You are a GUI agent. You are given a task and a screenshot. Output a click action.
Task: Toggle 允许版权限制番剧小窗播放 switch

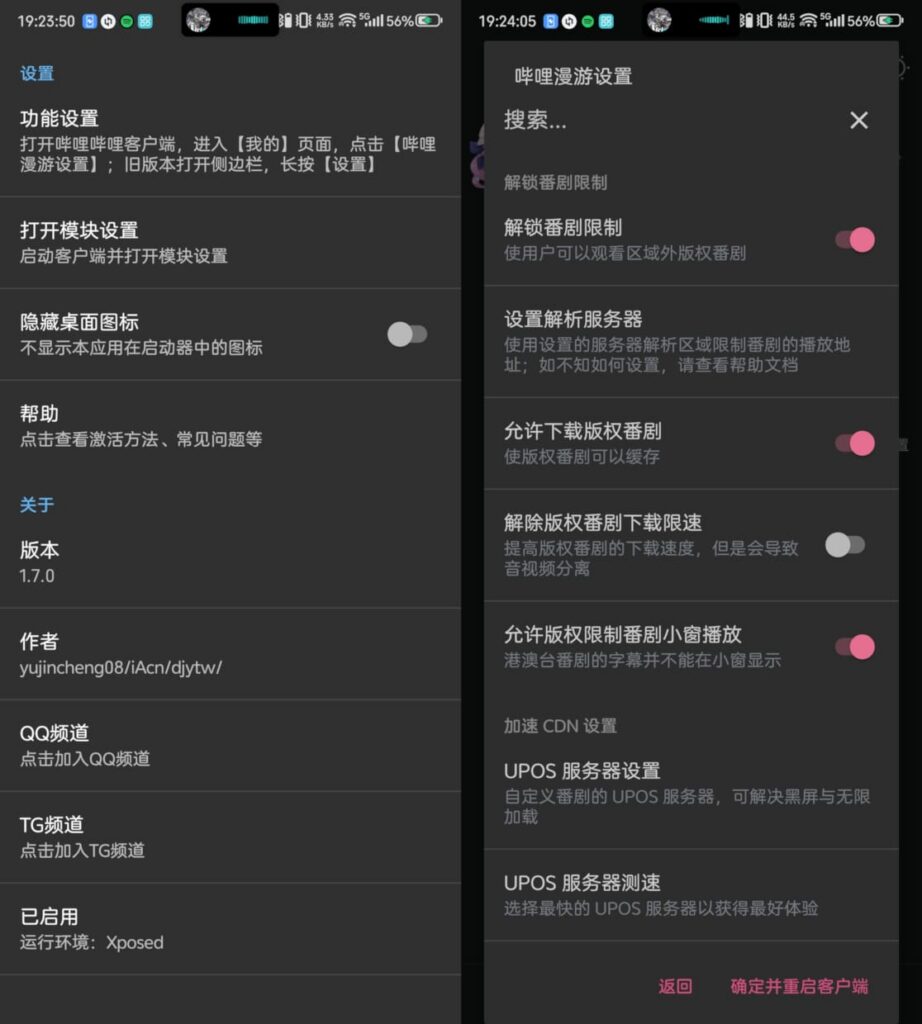tap(855, 647)
